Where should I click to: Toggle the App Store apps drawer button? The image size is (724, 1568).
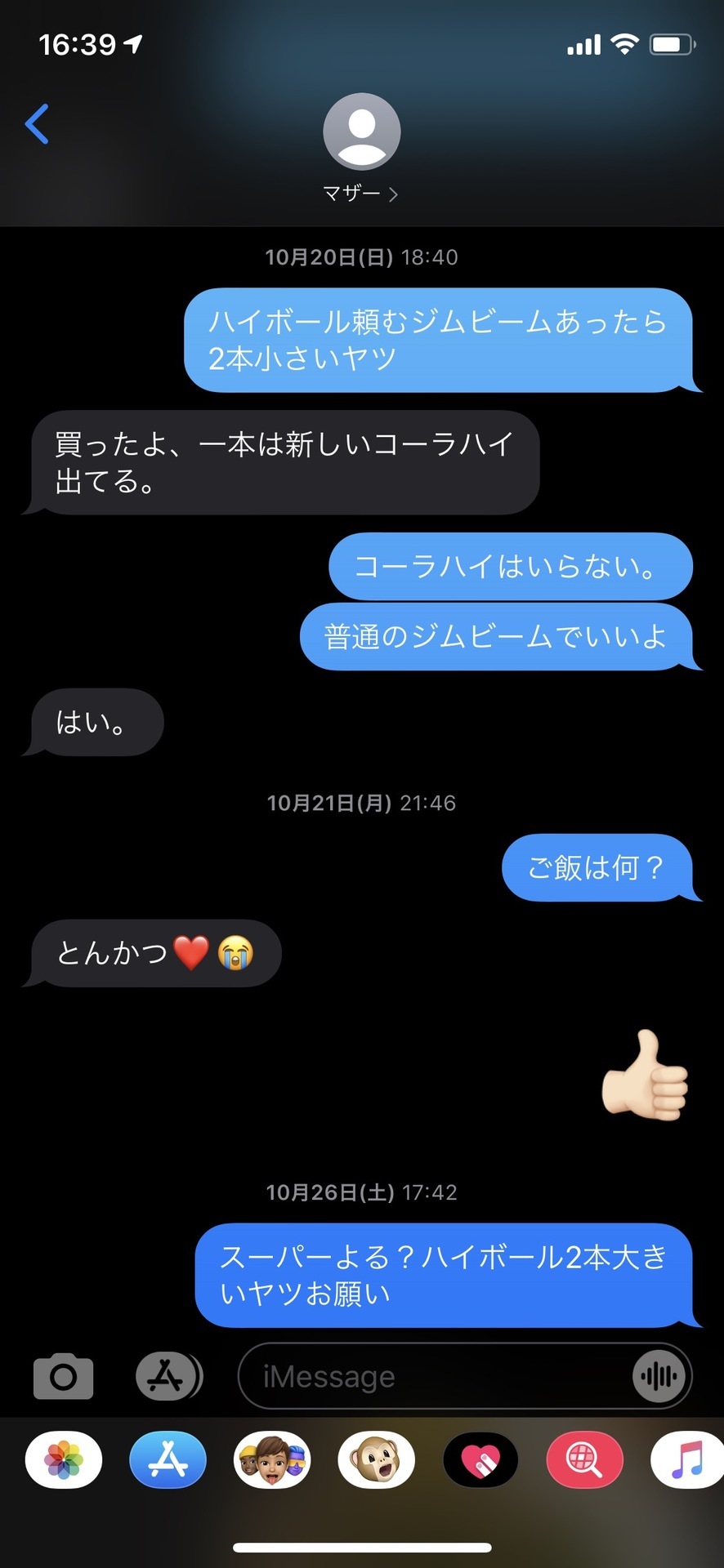click(168, 1376)
